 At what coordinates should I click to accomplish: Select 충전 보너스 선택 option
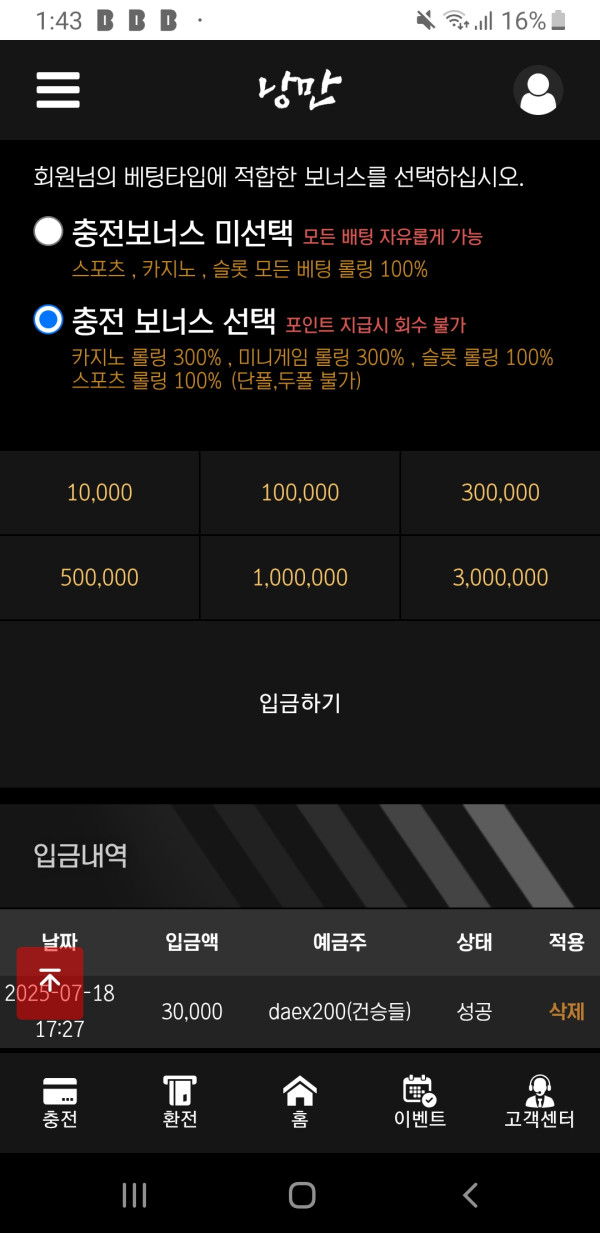48,320
